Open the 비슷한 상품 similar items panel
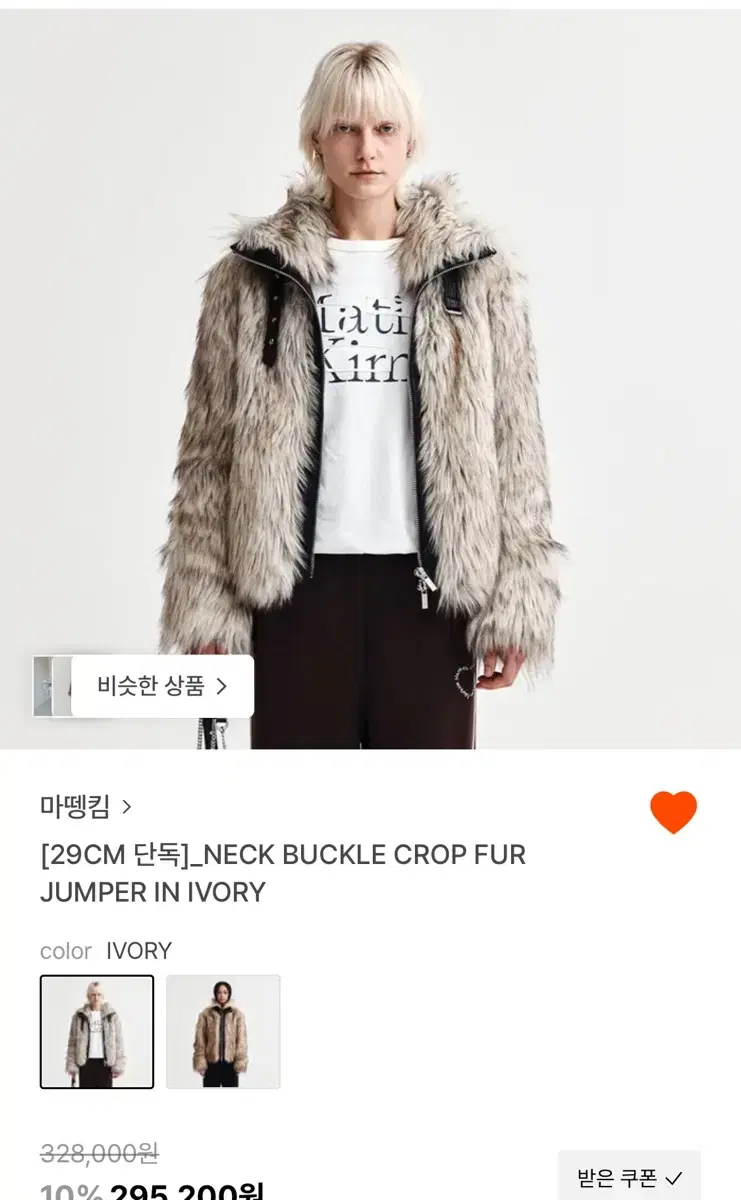741x1200 pixels. tap(160, 686)
